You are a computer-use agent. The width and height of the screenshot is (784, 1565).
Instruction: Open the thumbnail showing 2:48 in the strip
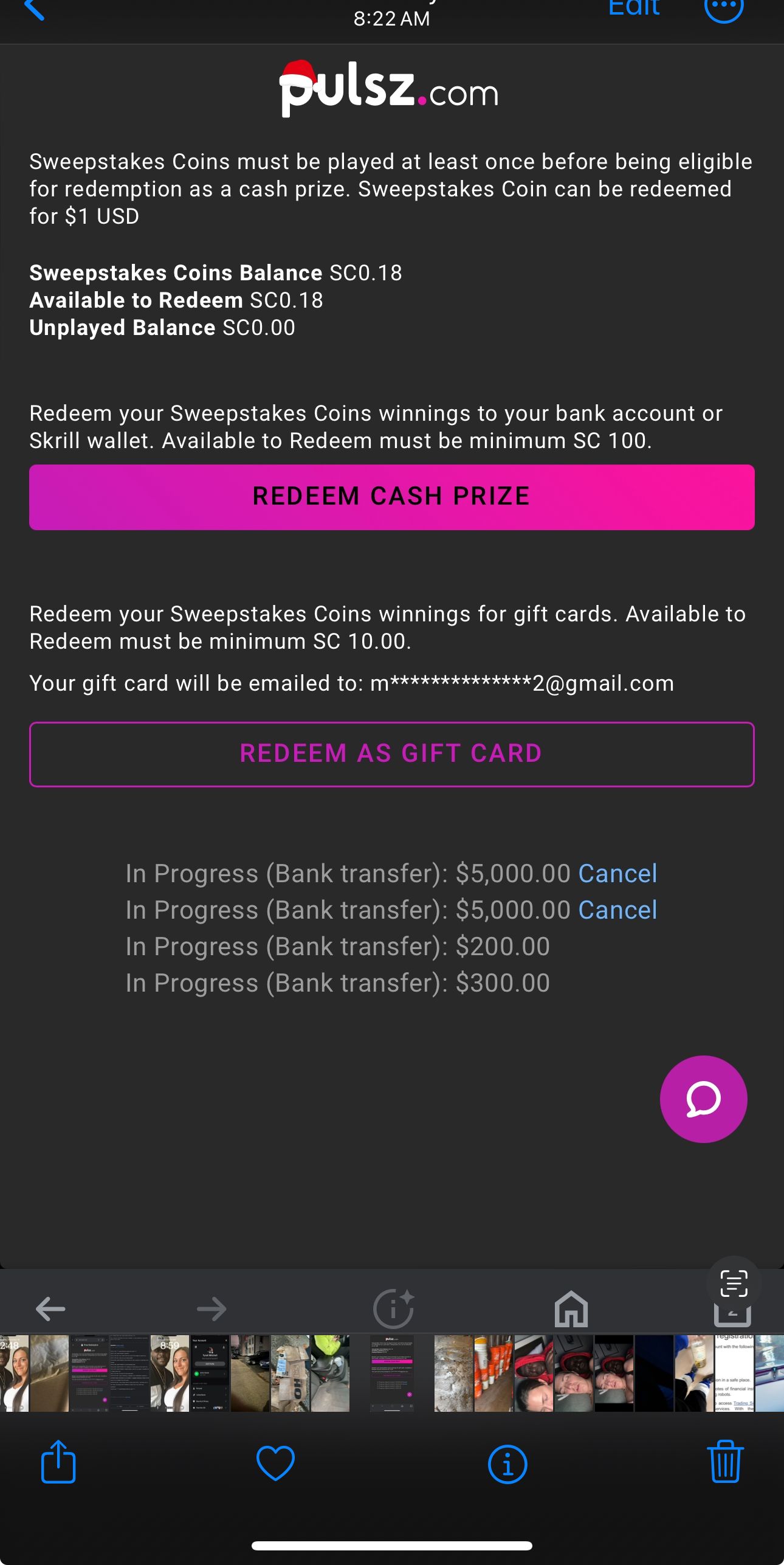click(14, 1373)
